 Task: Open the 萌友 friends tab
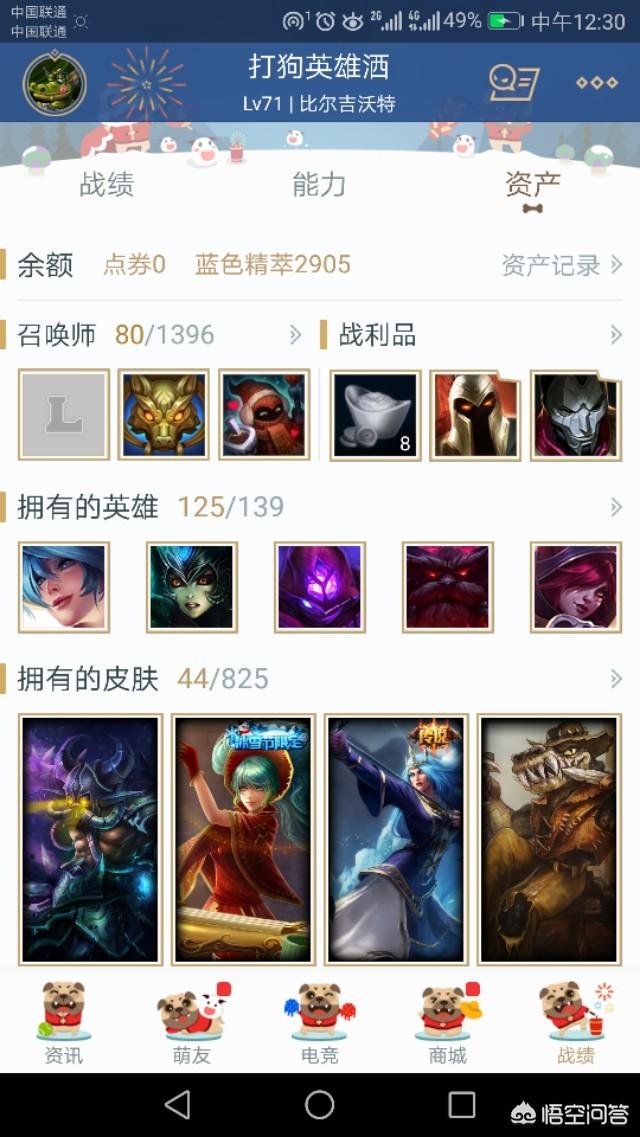tap(191, 1024)
